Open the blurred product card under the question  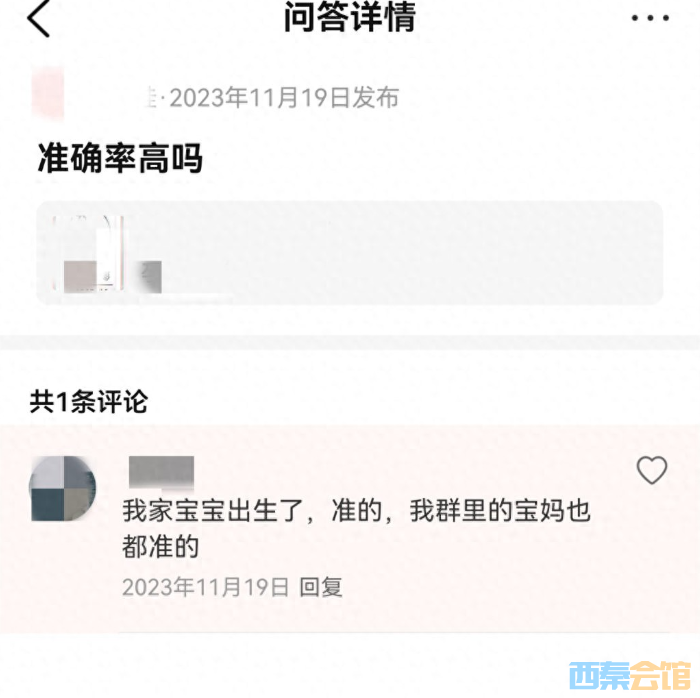pyautogui.click(x=349, y=253)
